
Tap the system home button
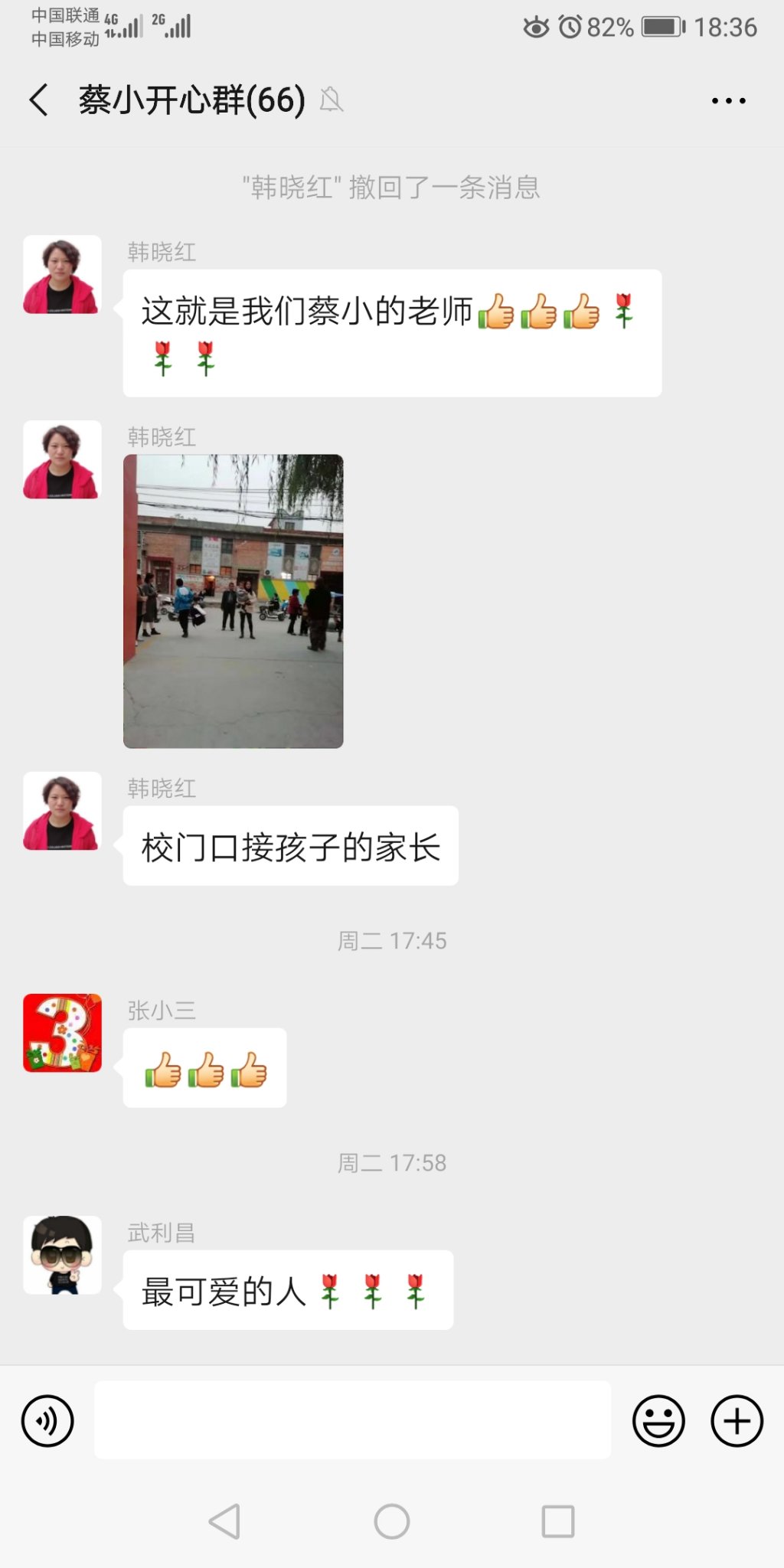click(x=392, y=1521)
